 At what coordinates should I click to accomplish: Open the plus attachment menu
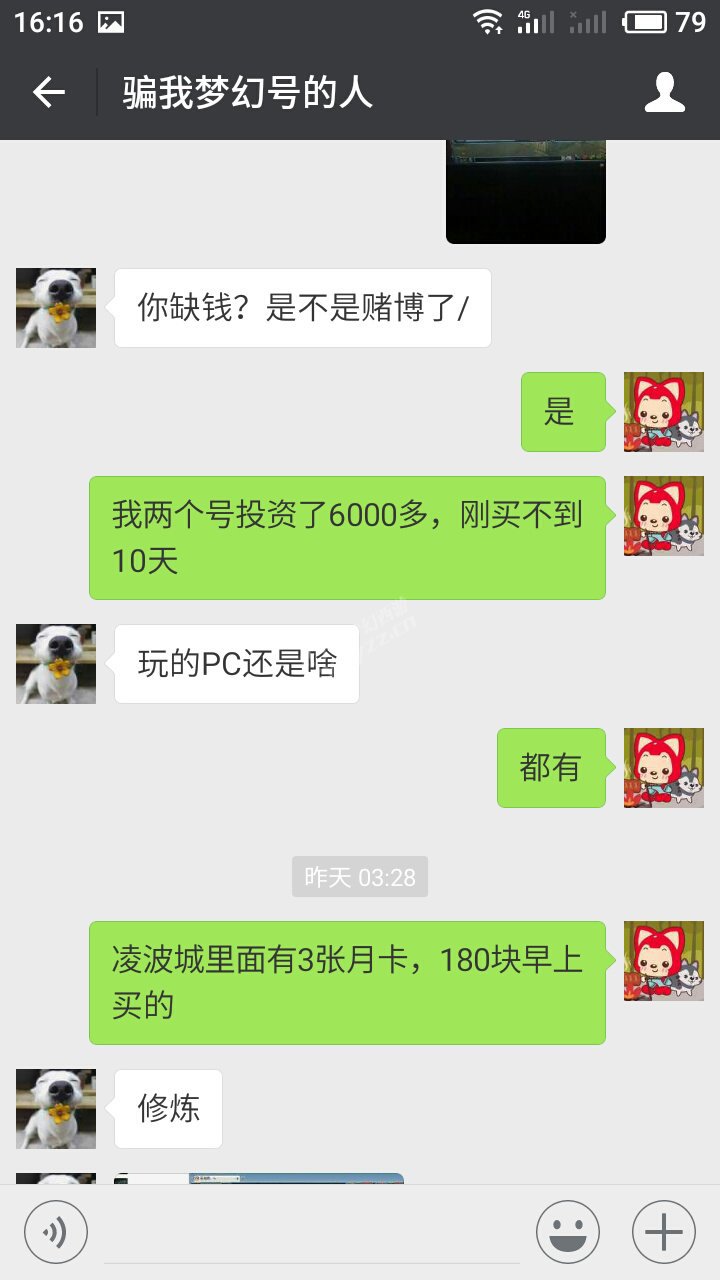(x=664, y=1232)
